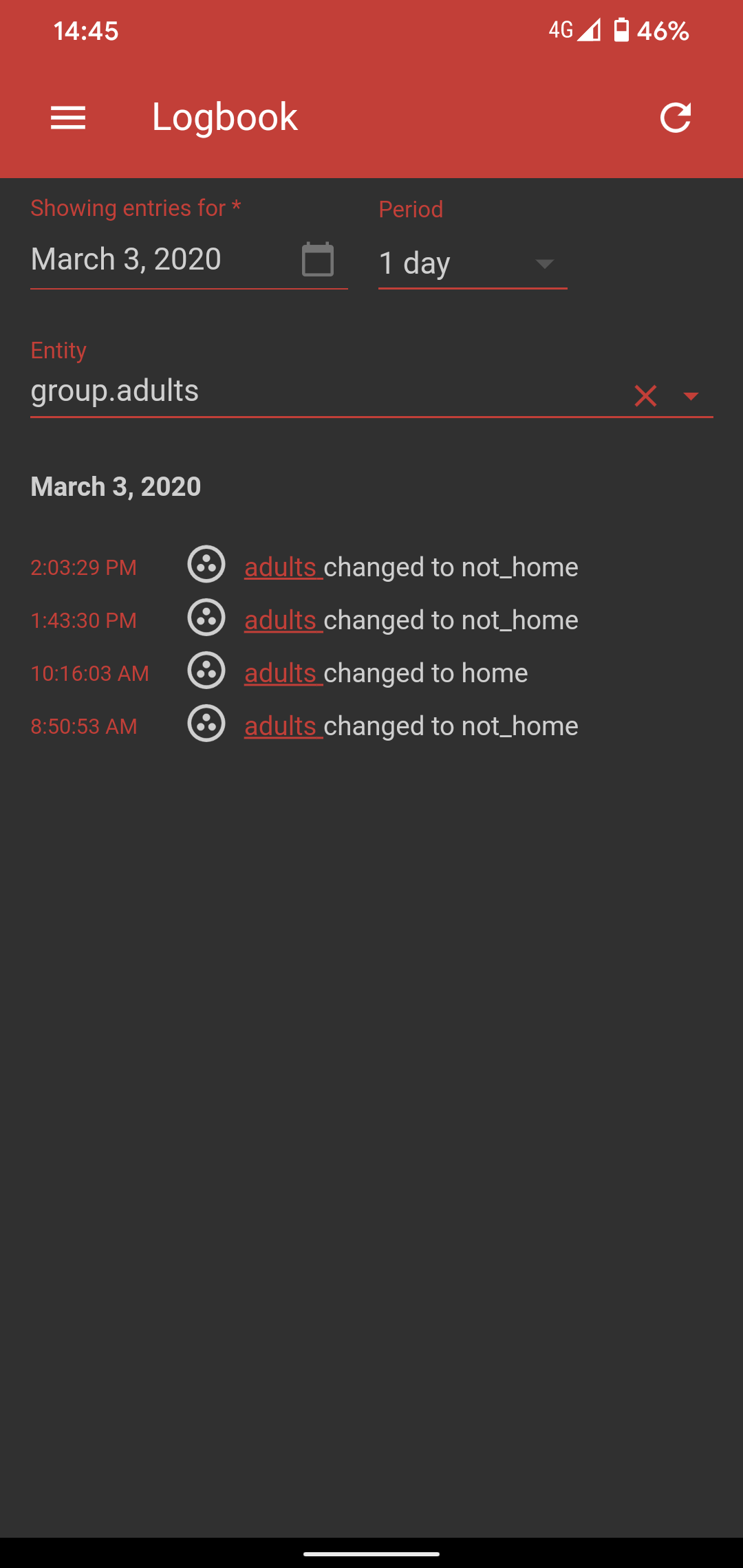Expand the Period dropdown

click(473, 263)
